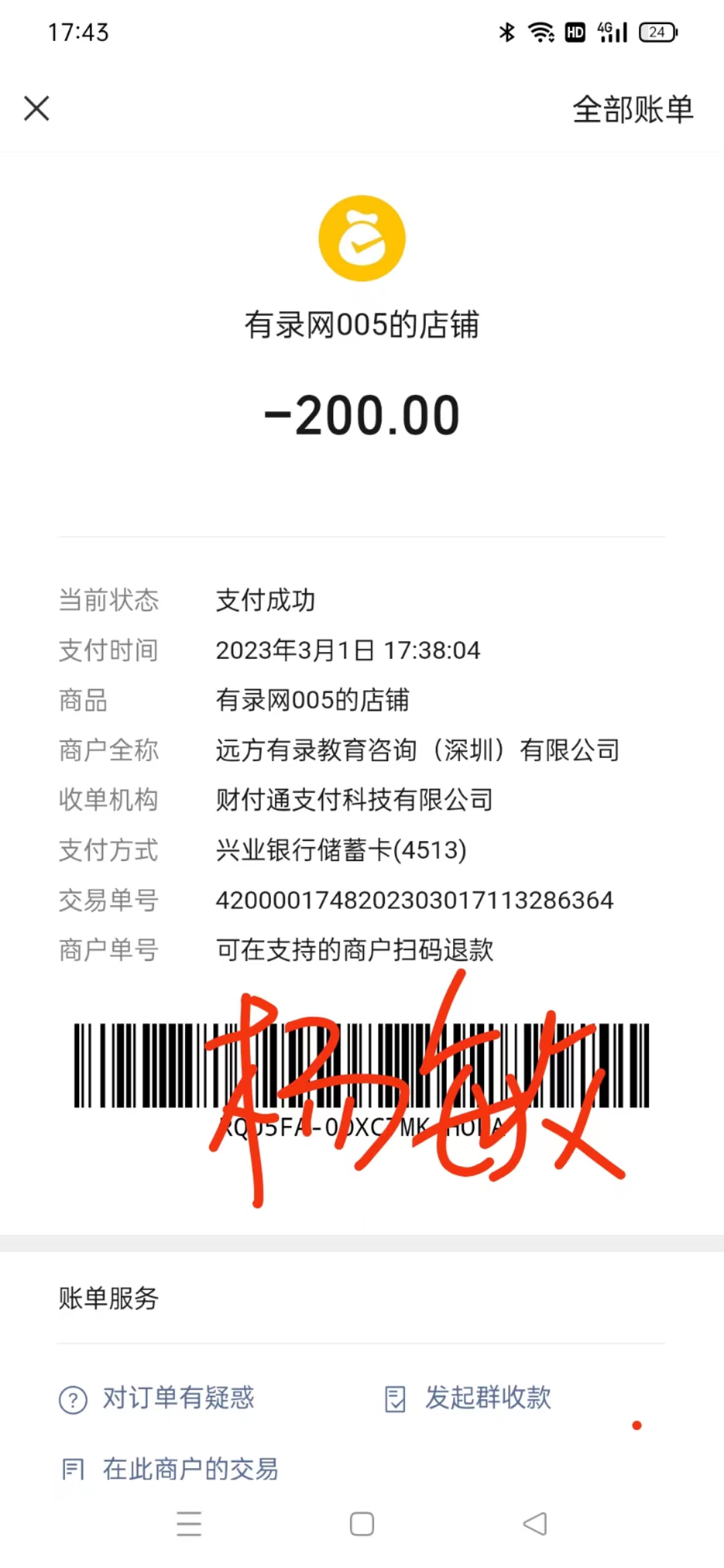Open system recent apps menu

[189, 1524]
